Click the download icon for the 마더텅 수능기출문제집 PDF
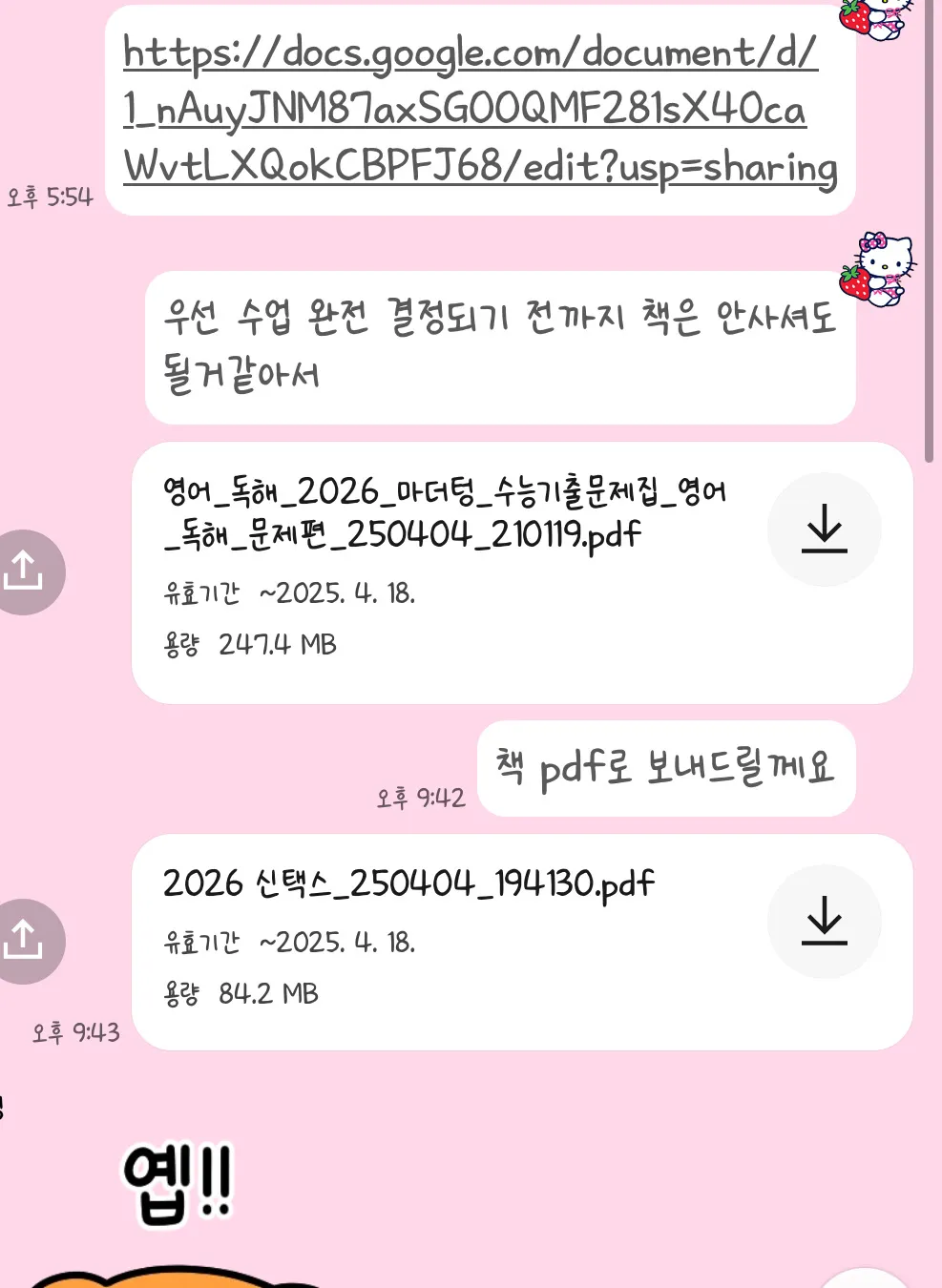Image resolution: width=942 pixels, height=1288 pixels. [x=824, y=530]
